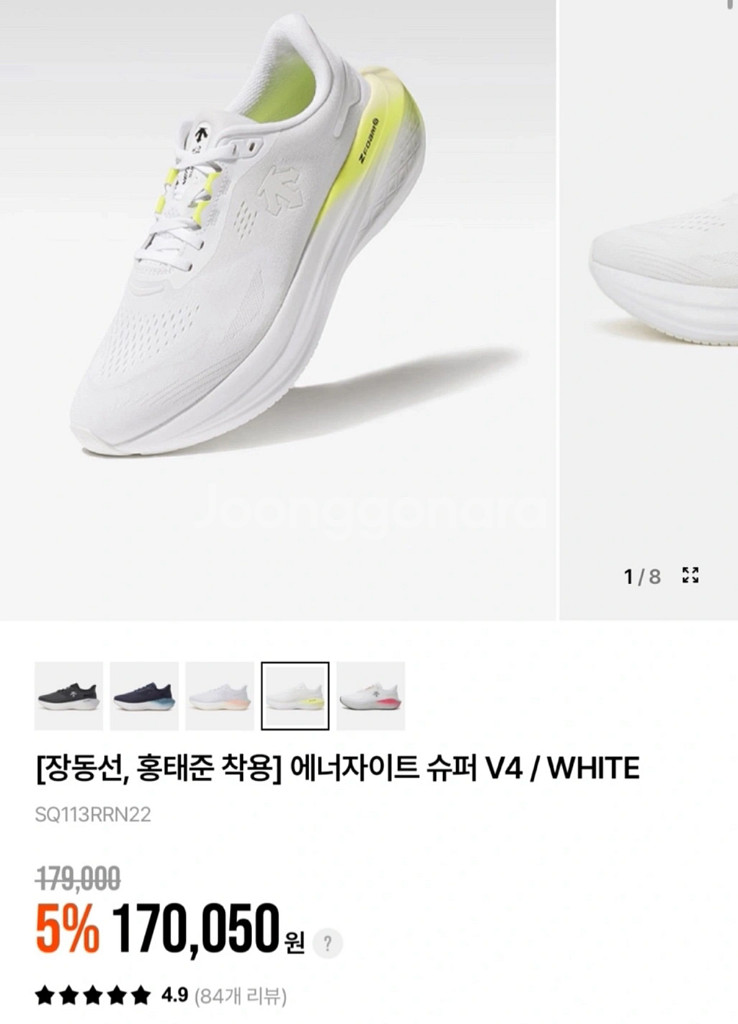Choose the white-orange shoe color thumbnail
The image size is (738, 1024).
[x=219, y=695]
